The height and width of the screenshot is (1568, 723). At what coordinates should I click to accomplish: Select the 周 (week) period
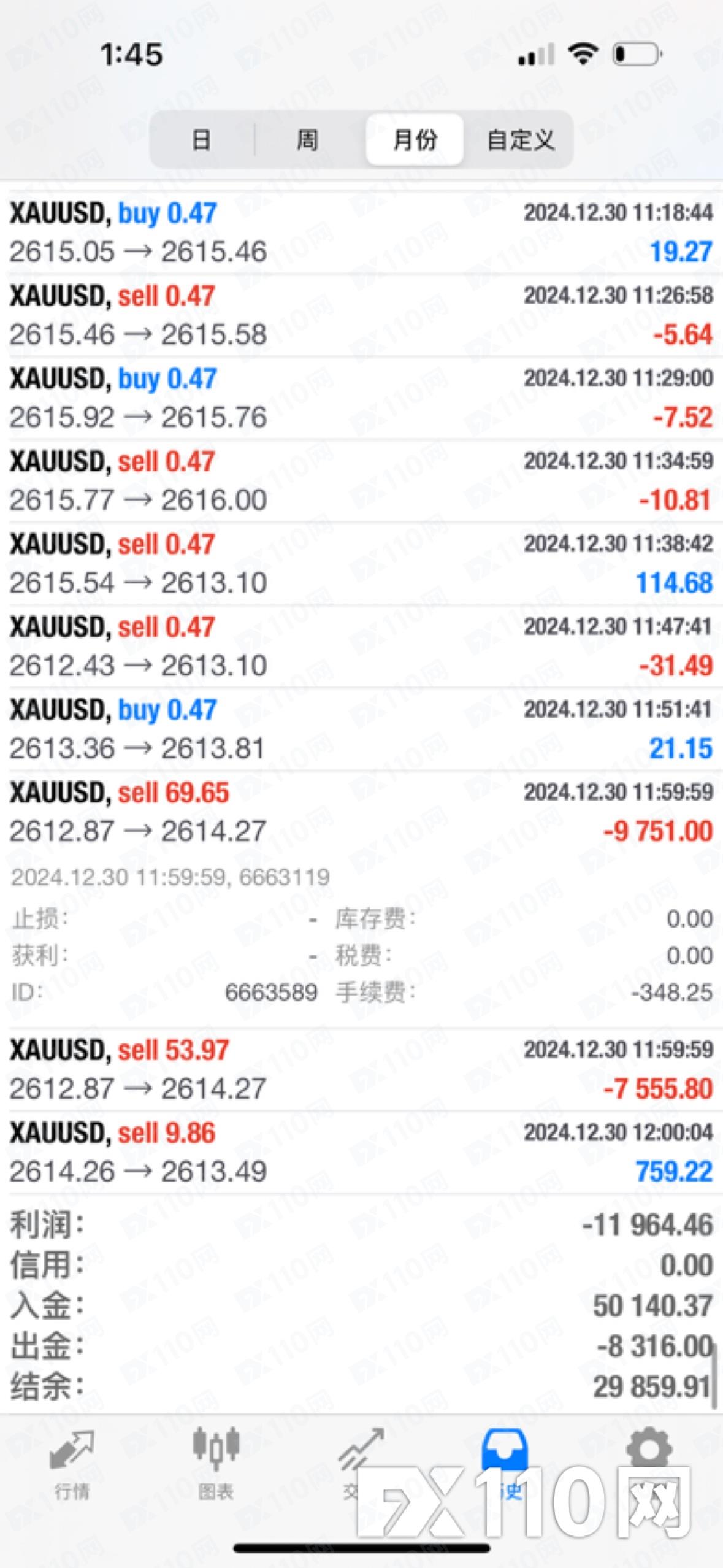307,140
